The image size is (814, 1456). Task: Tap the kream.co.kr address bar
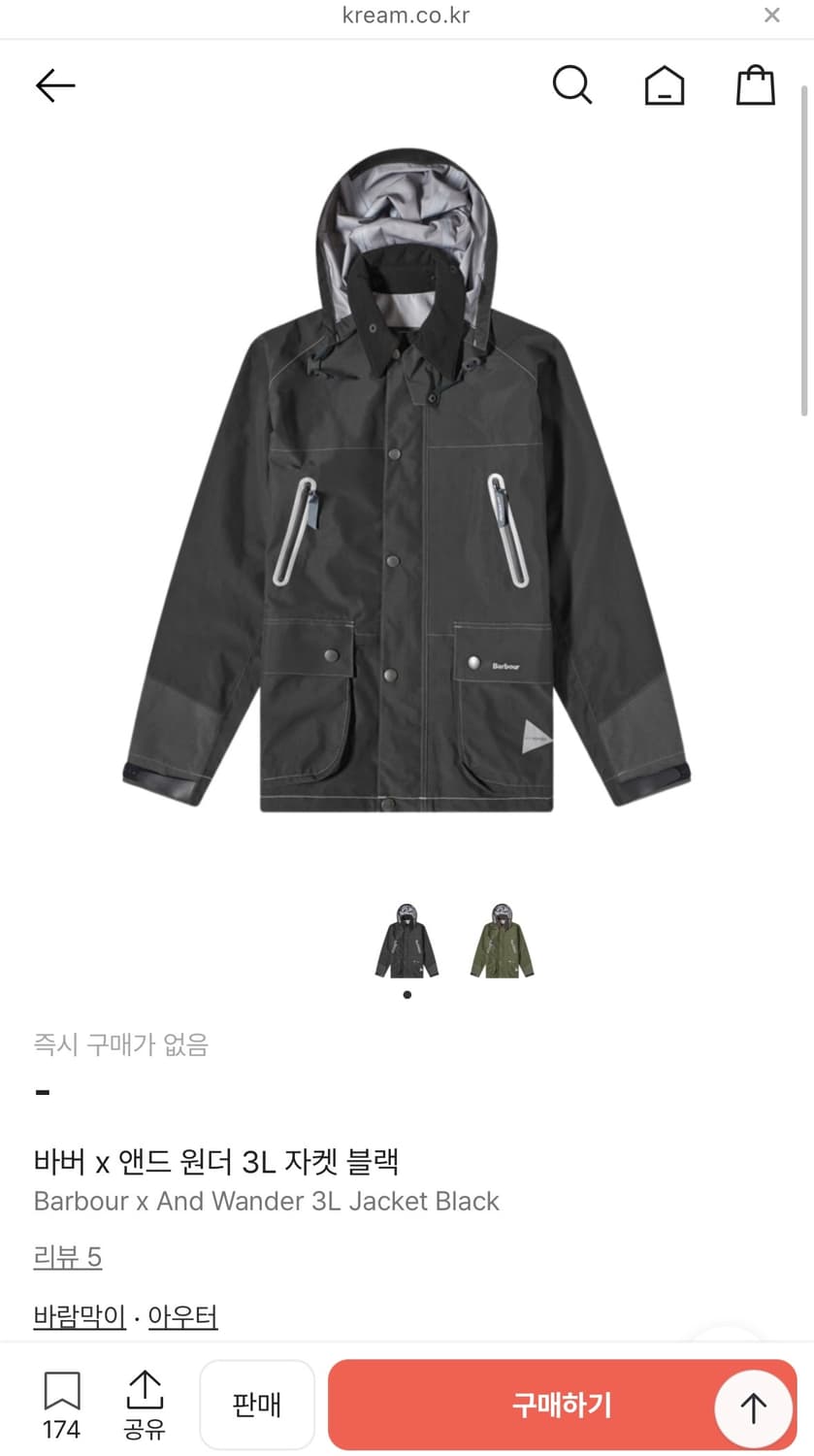click(405, 15)
